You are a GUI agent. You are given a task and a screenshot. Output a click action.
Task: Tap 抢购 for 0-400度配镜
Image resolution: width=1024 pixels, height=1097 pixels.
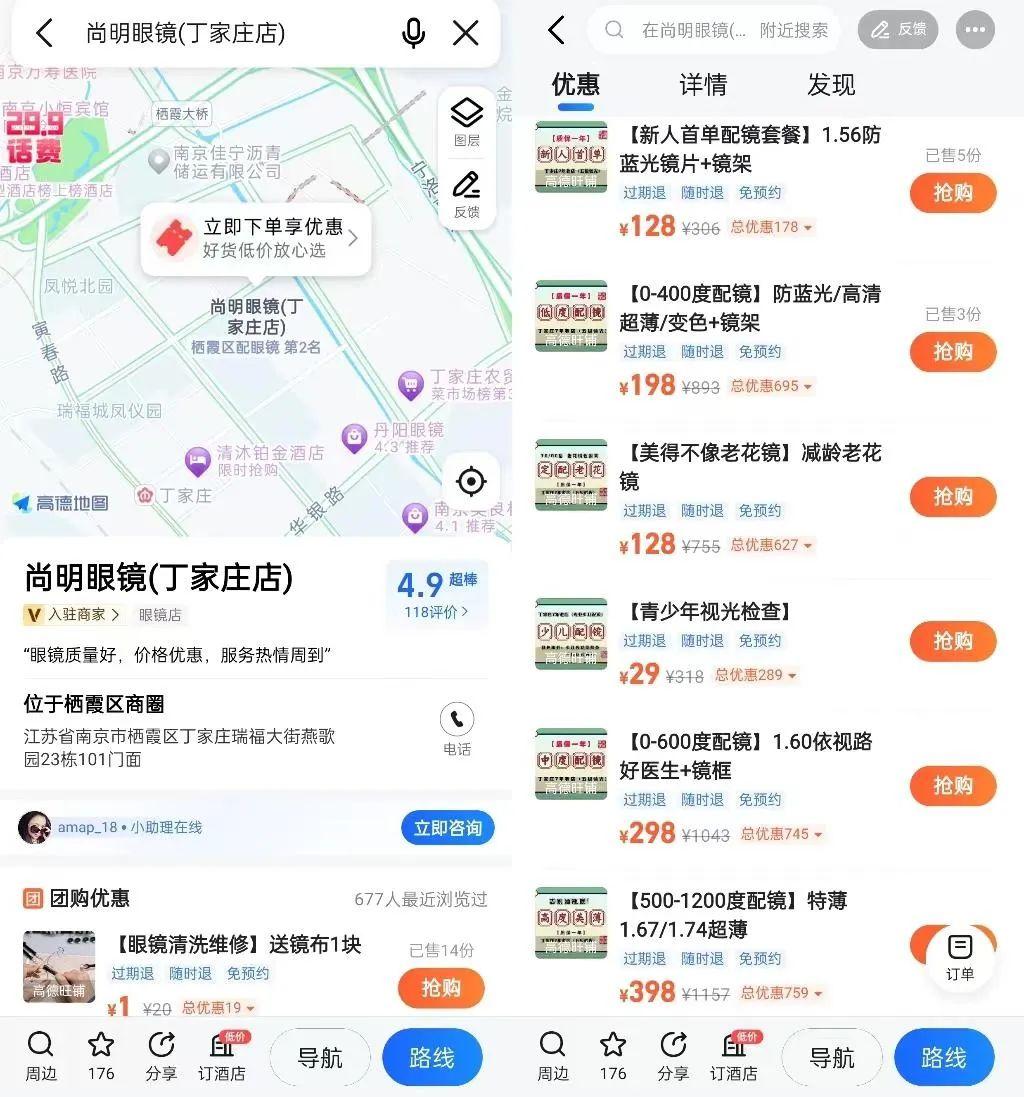tap(952, 352)
